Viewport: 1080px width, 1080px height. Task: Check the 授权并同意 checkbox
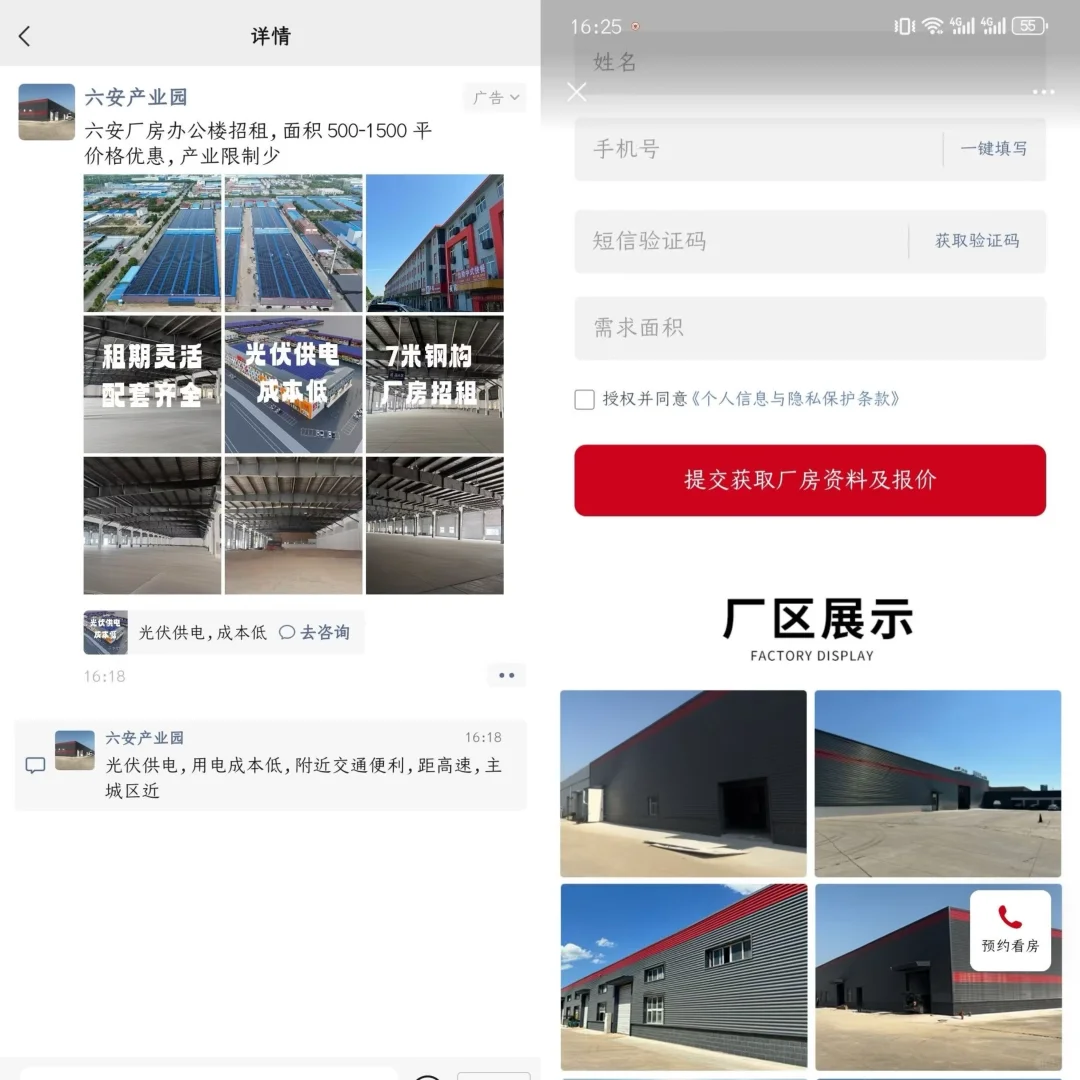[x=585, y=399]
